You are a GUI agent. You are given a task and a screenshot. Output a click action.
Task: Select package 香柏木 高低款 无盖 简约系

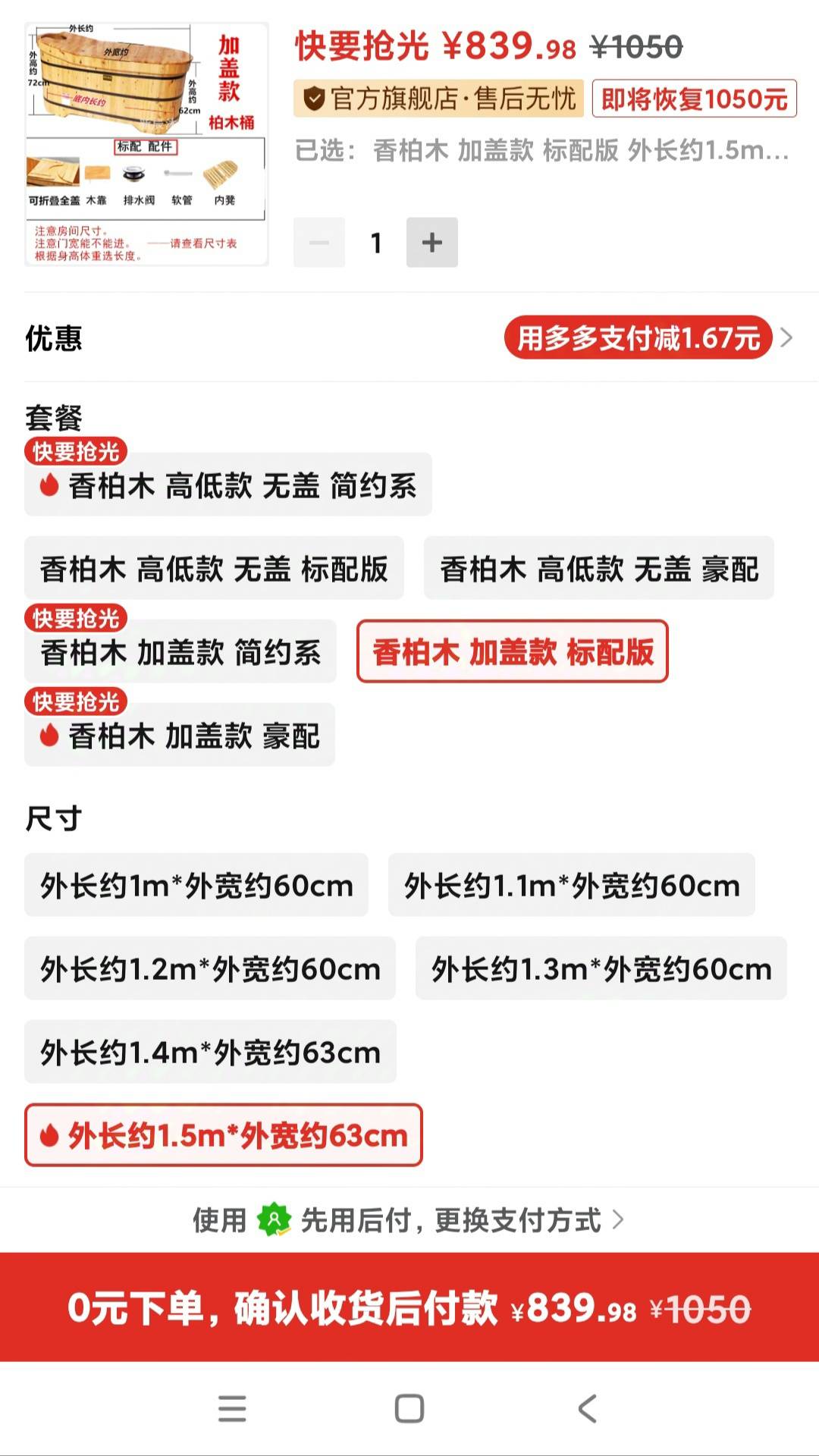(228, 485)
